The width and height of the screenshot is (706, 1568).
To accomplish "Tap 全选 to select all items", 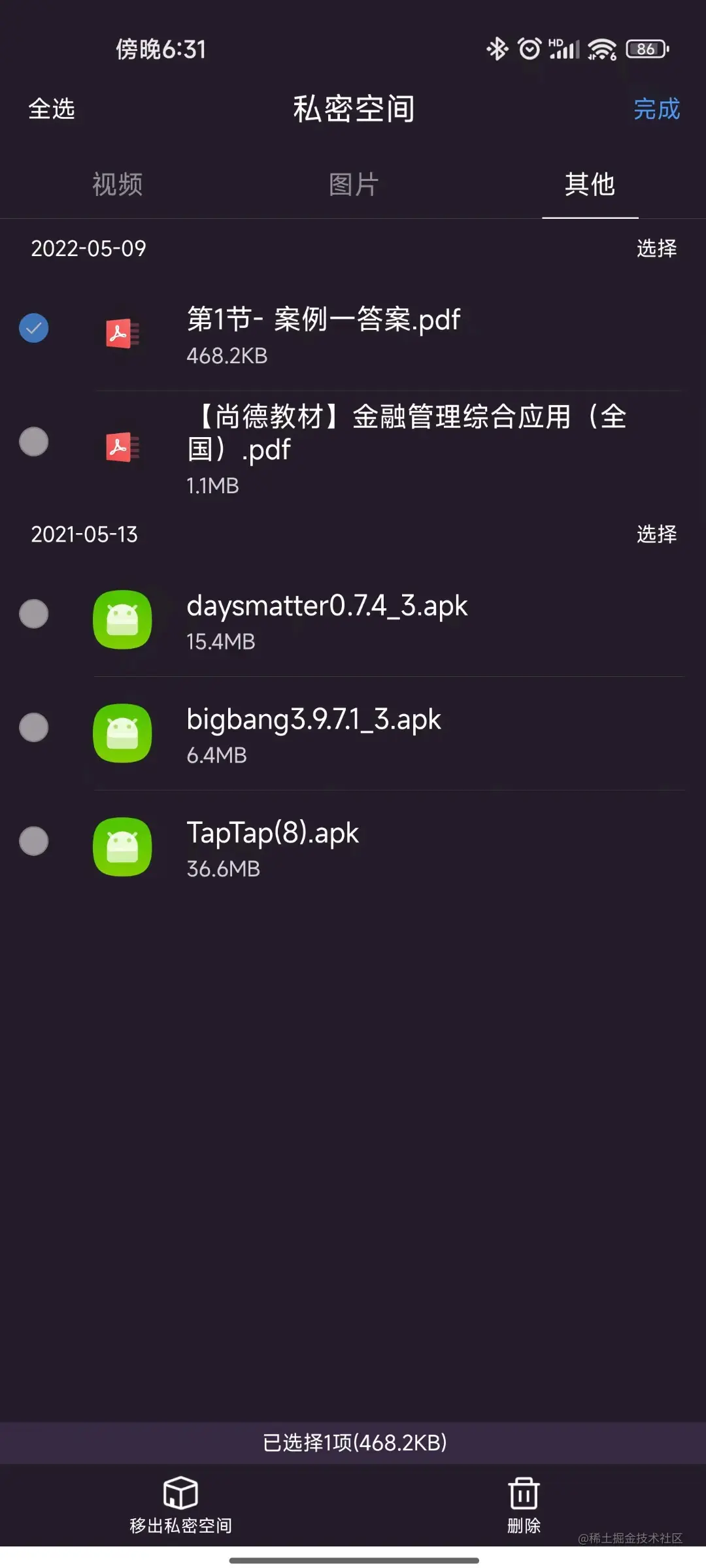I will point(52,110).
